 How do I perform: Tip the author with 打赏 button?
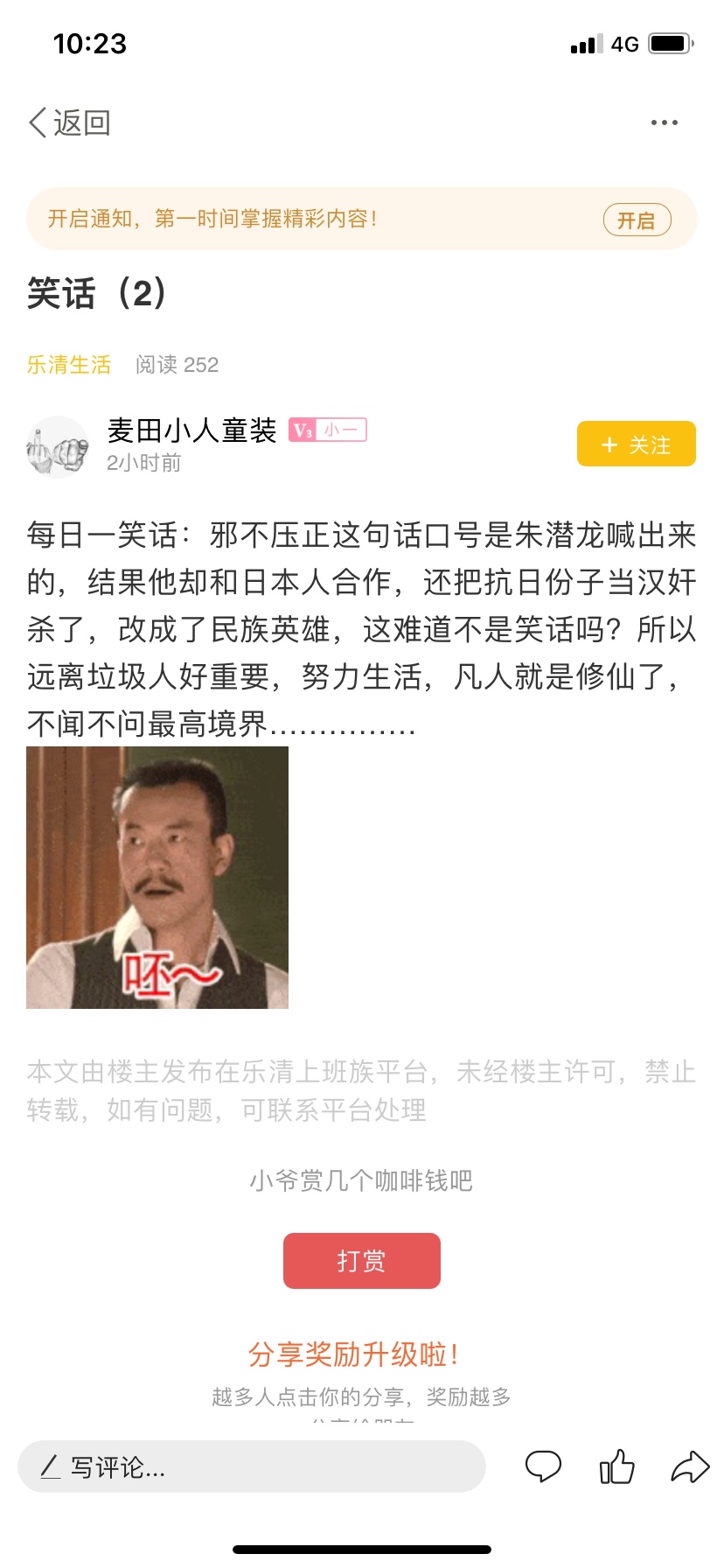point(361,1261)
